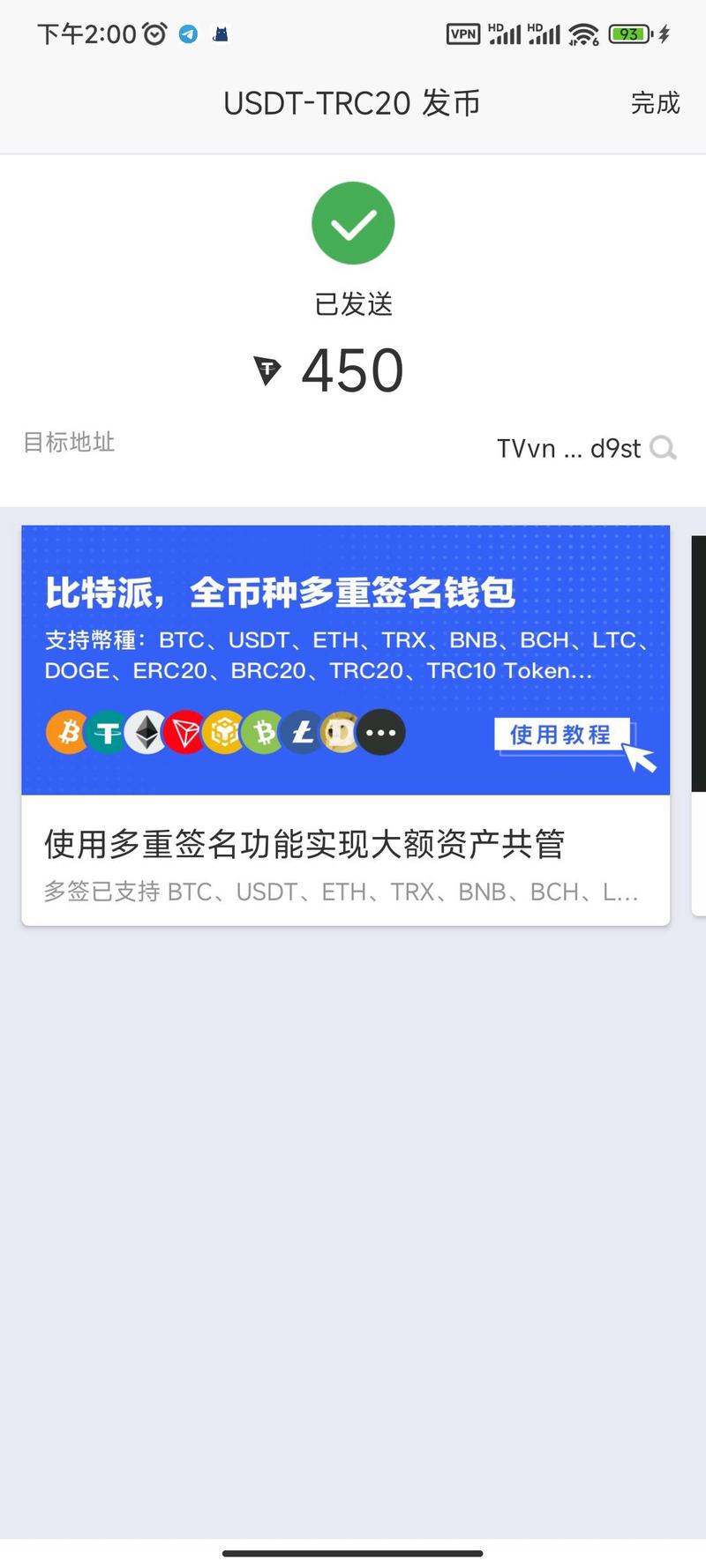Select the Tether USDT coin icon

(x=108, y=732)
